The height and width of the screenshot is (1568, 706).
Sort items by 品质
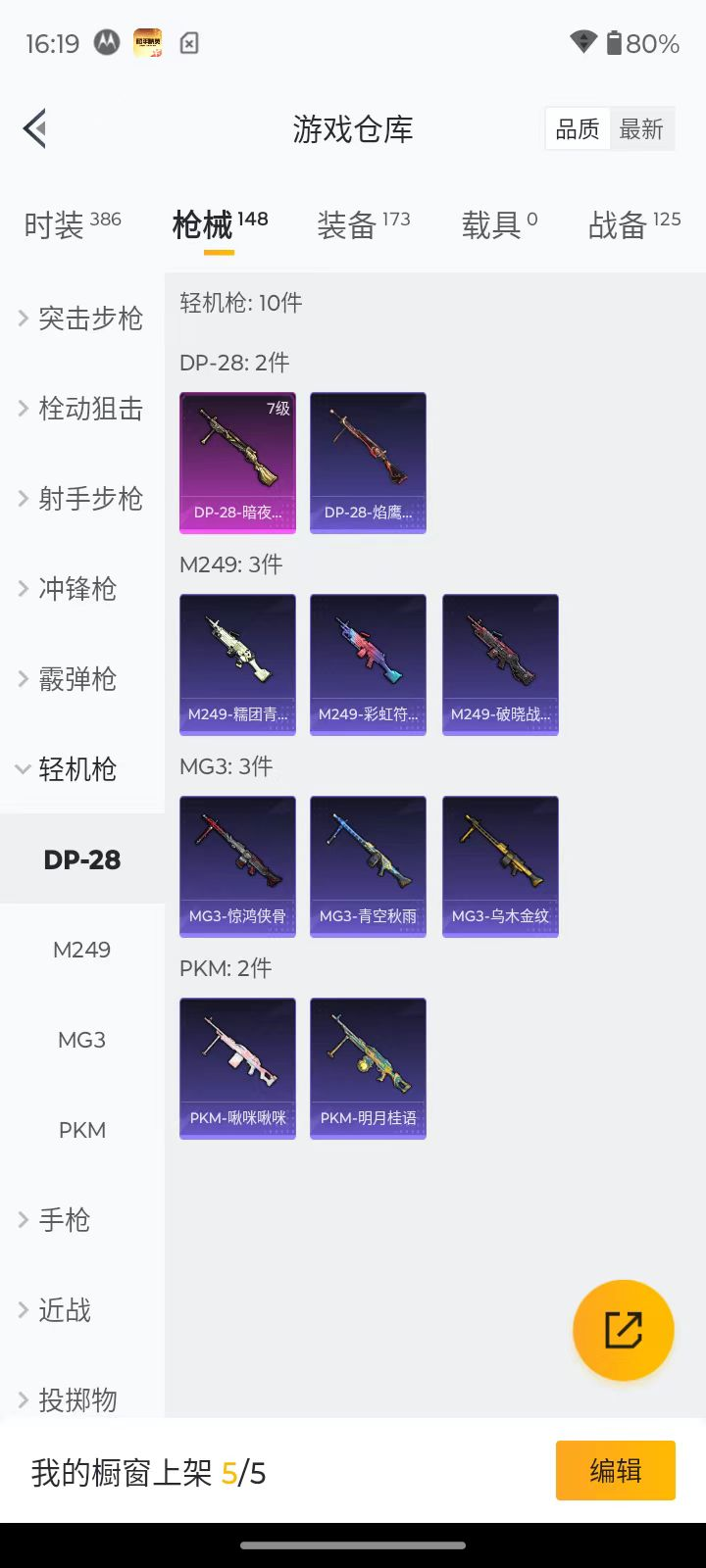coord(578,129)
